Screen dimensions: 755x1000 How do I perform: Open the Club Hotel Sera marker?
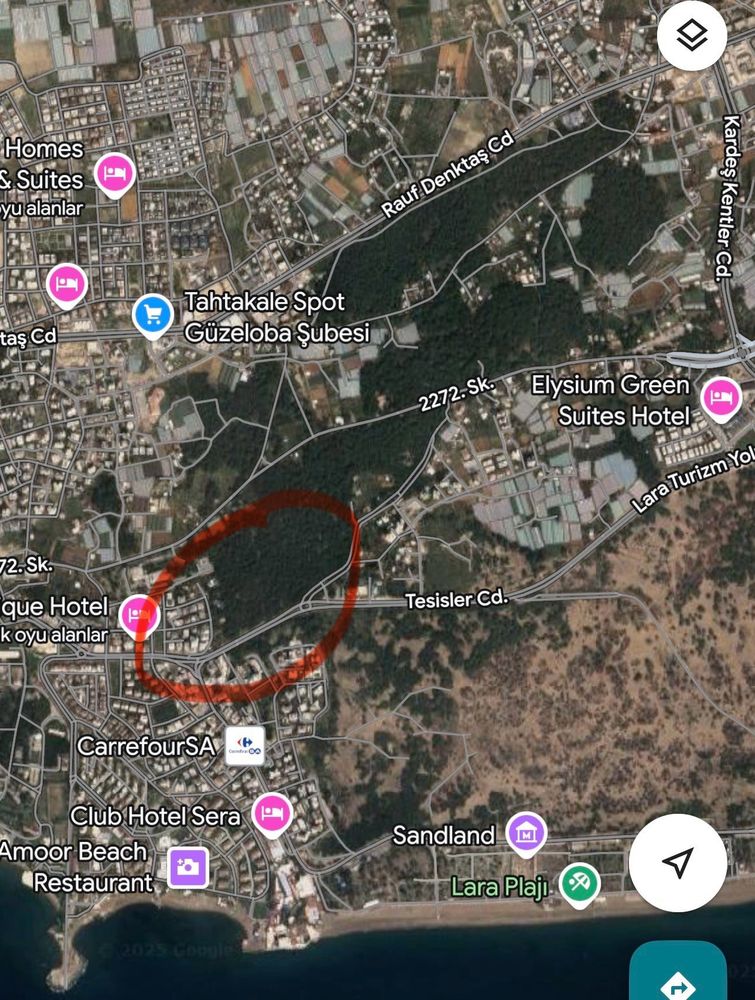coord(270,813)
